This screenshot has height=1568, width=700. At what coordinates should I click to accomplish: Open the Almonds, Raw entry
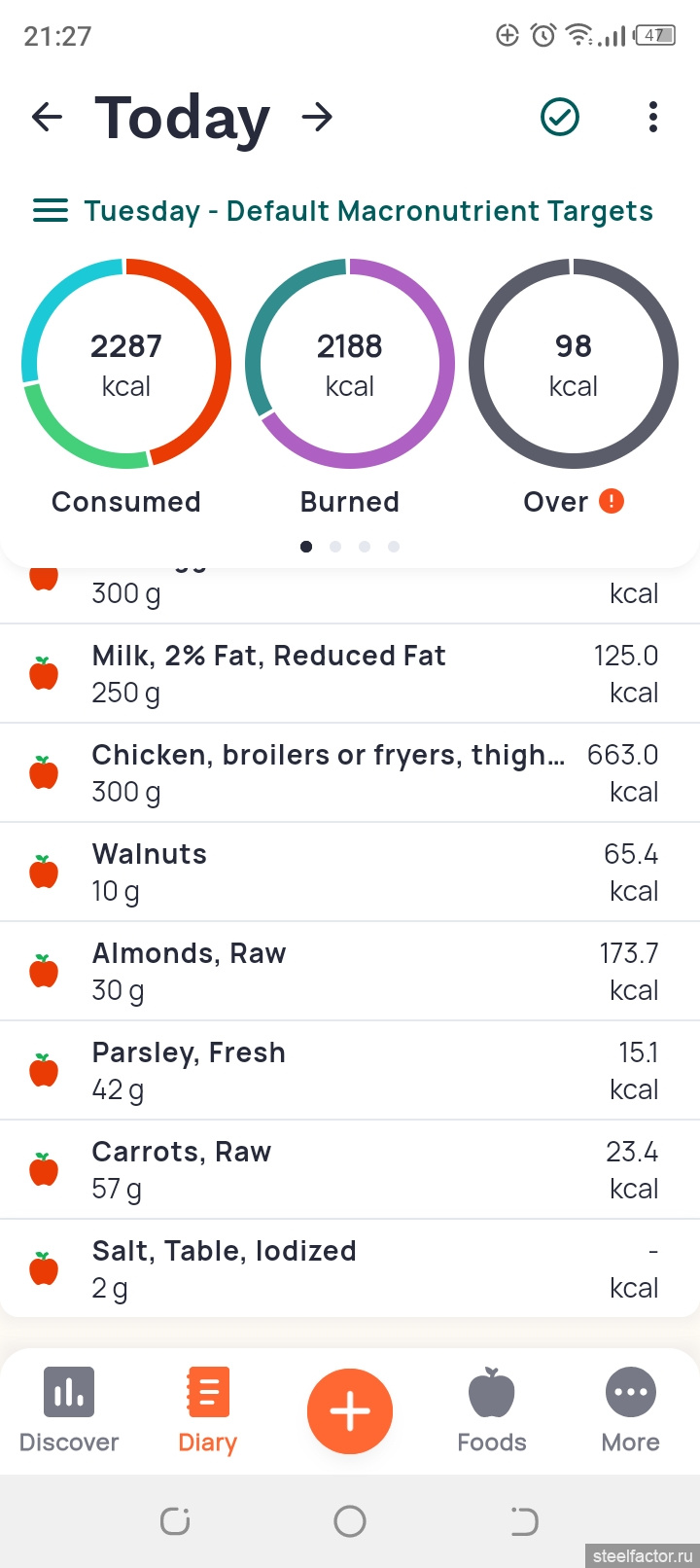coord(350,972)
